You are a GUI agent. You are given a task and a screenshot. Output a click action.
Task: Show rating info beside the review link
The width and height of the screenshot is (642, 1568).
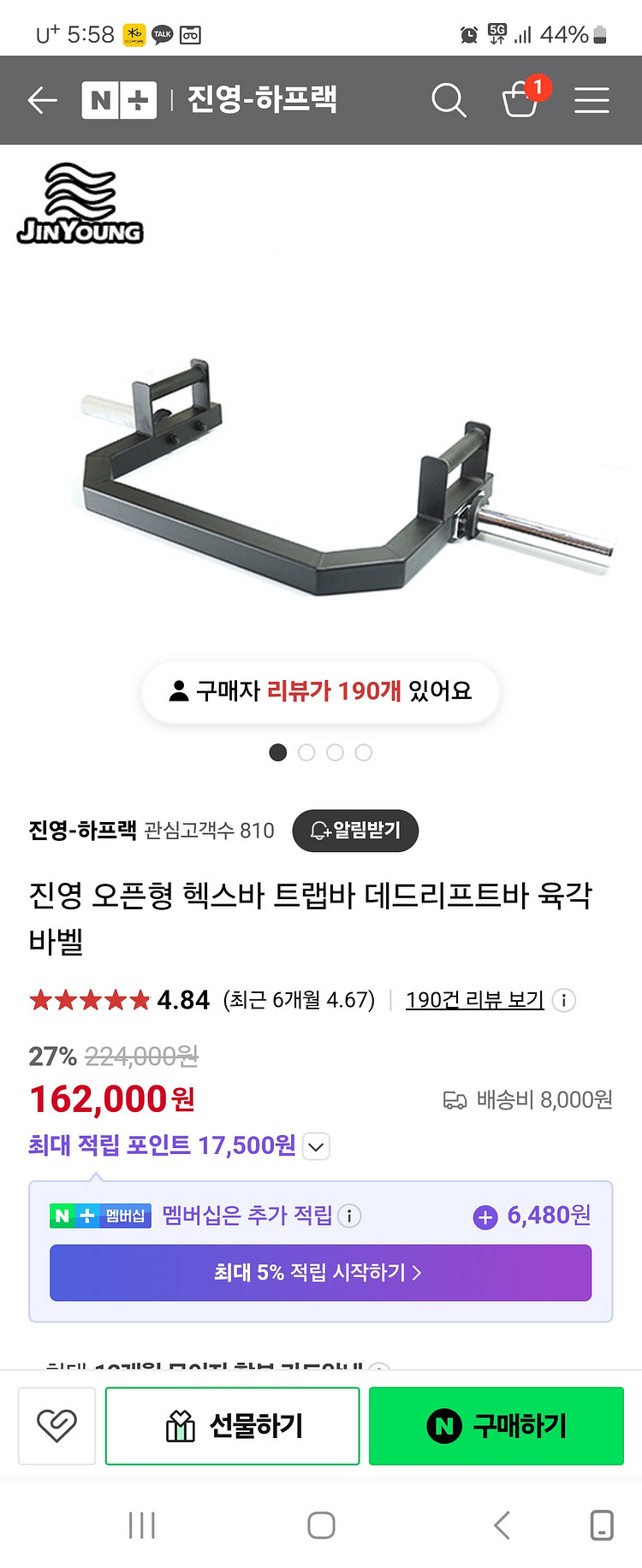(x=563, y=1000)
